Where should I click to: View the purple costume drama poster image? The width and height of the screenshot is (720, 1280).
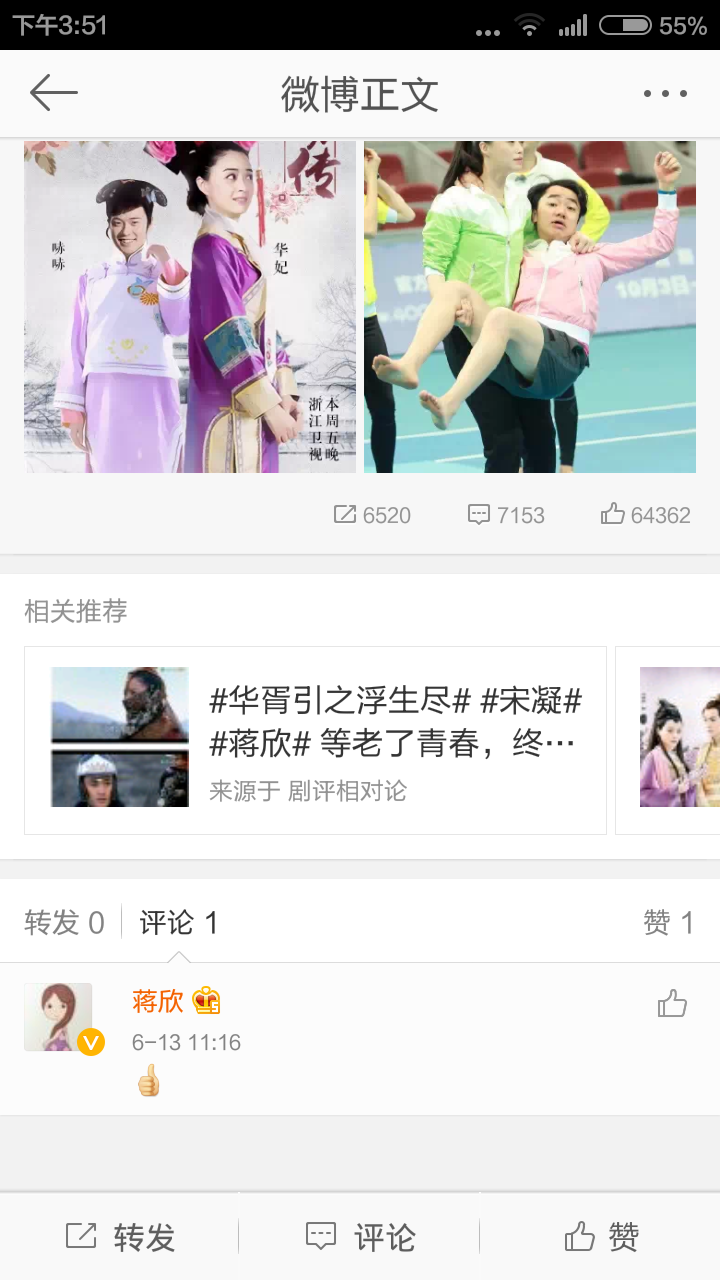coord(189,305)
